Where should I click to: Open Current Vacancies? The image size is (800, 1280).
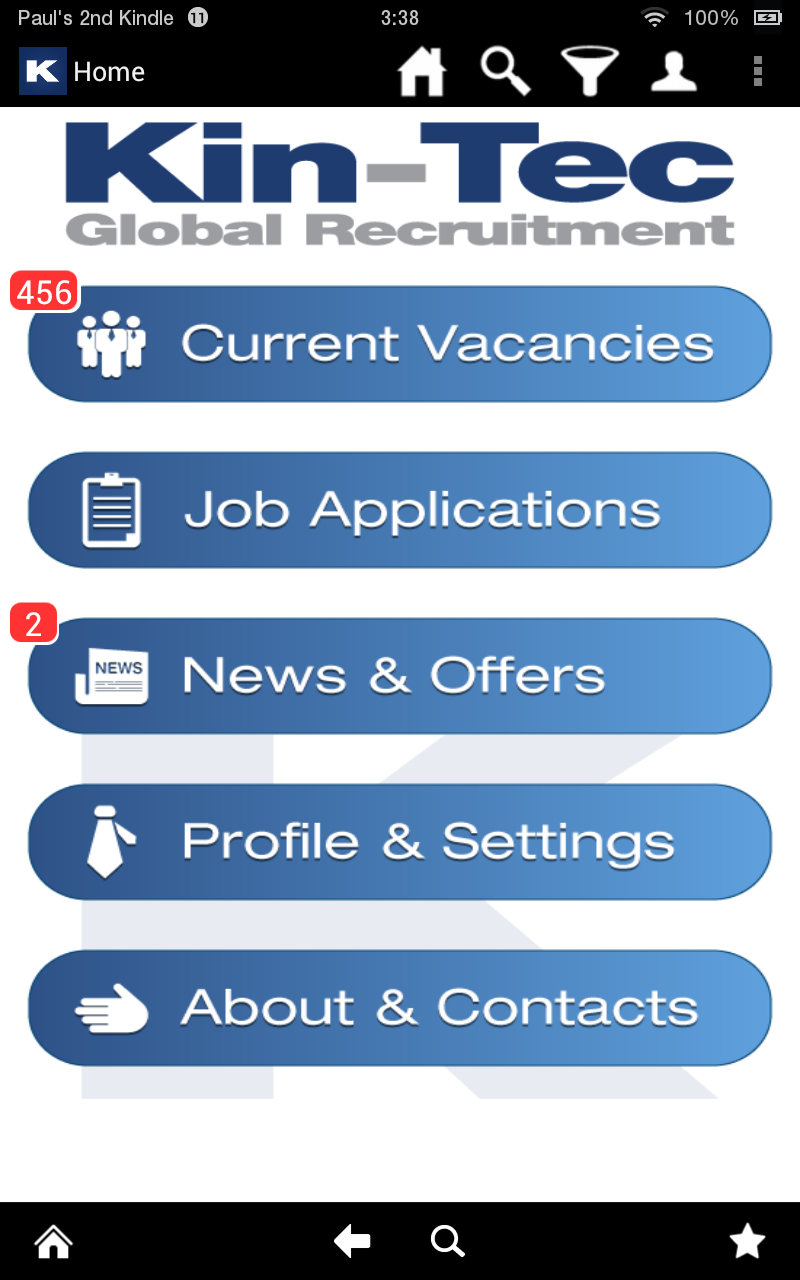click(x=400, y=343)
